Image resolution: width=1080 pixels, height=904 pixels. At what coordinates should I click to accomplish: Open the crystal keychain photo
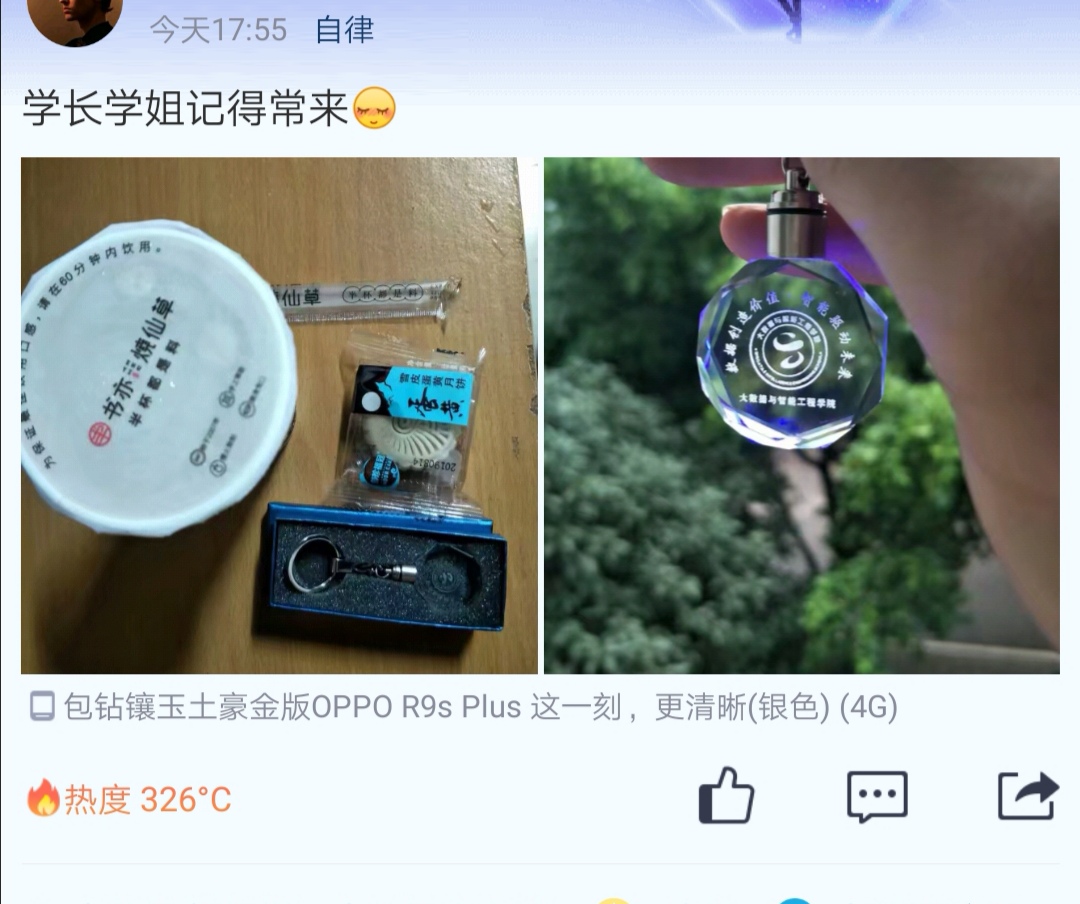(801, 415)
